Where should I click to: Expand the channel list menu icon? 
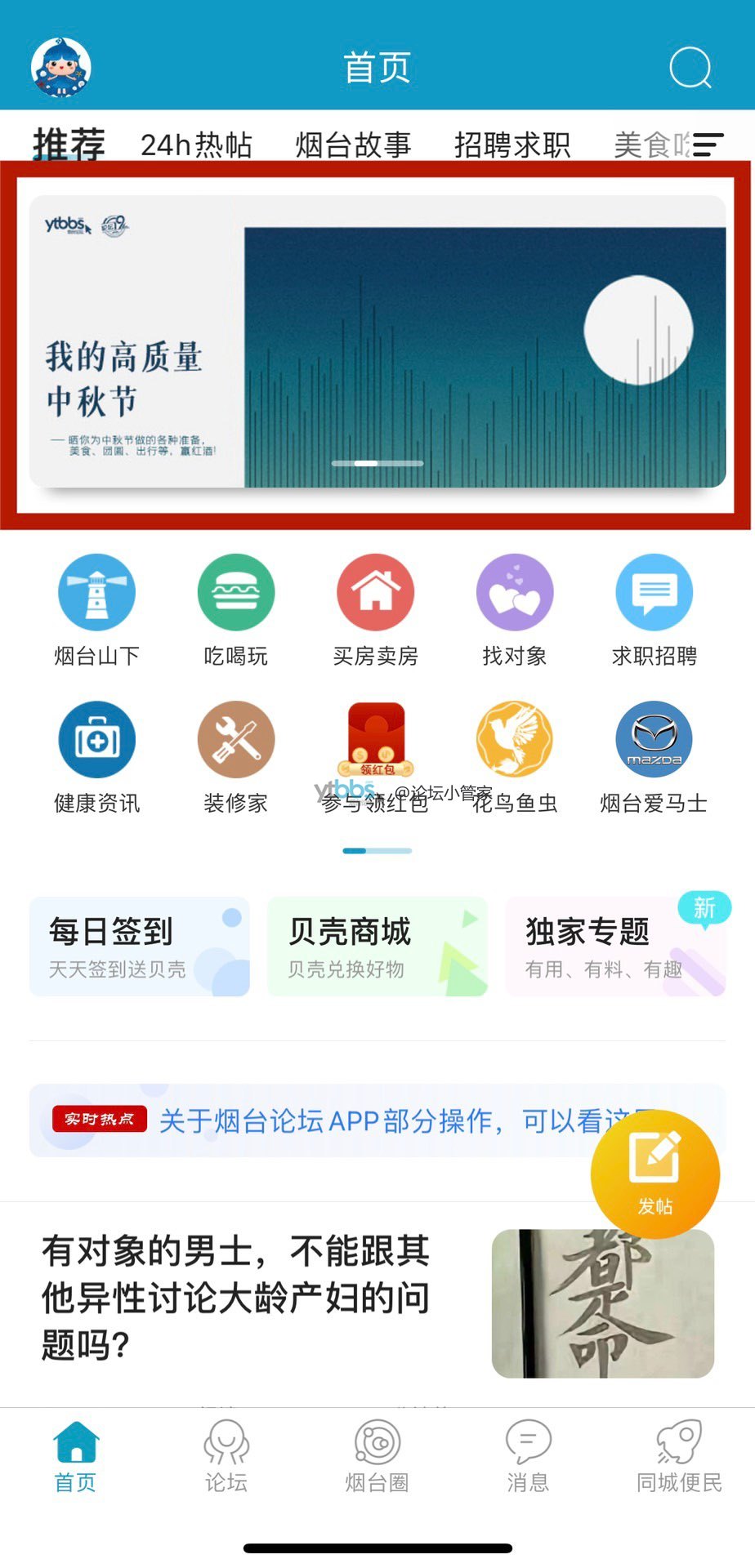click(708, 145)
